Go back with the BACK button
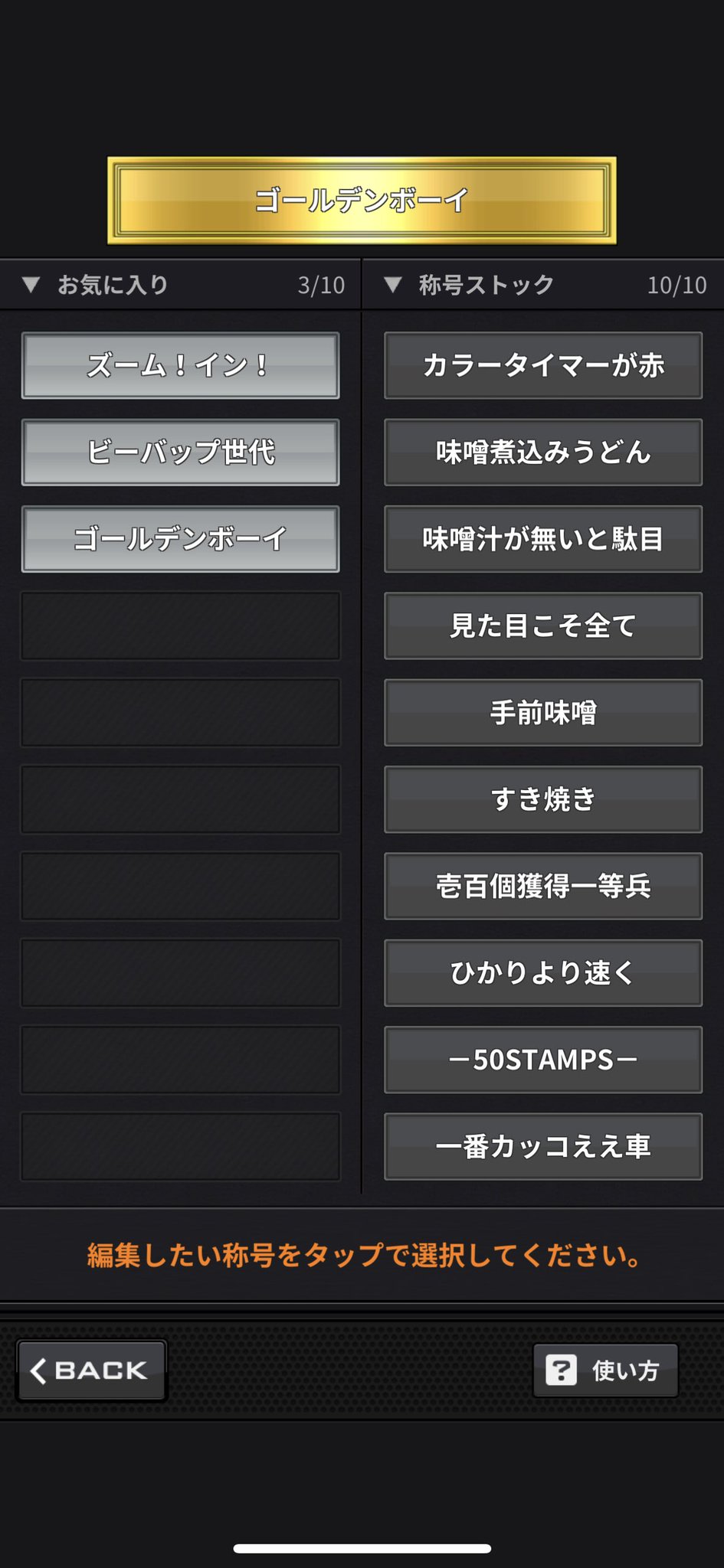This screenshot has height=1568, width=724. (91, 1370)
